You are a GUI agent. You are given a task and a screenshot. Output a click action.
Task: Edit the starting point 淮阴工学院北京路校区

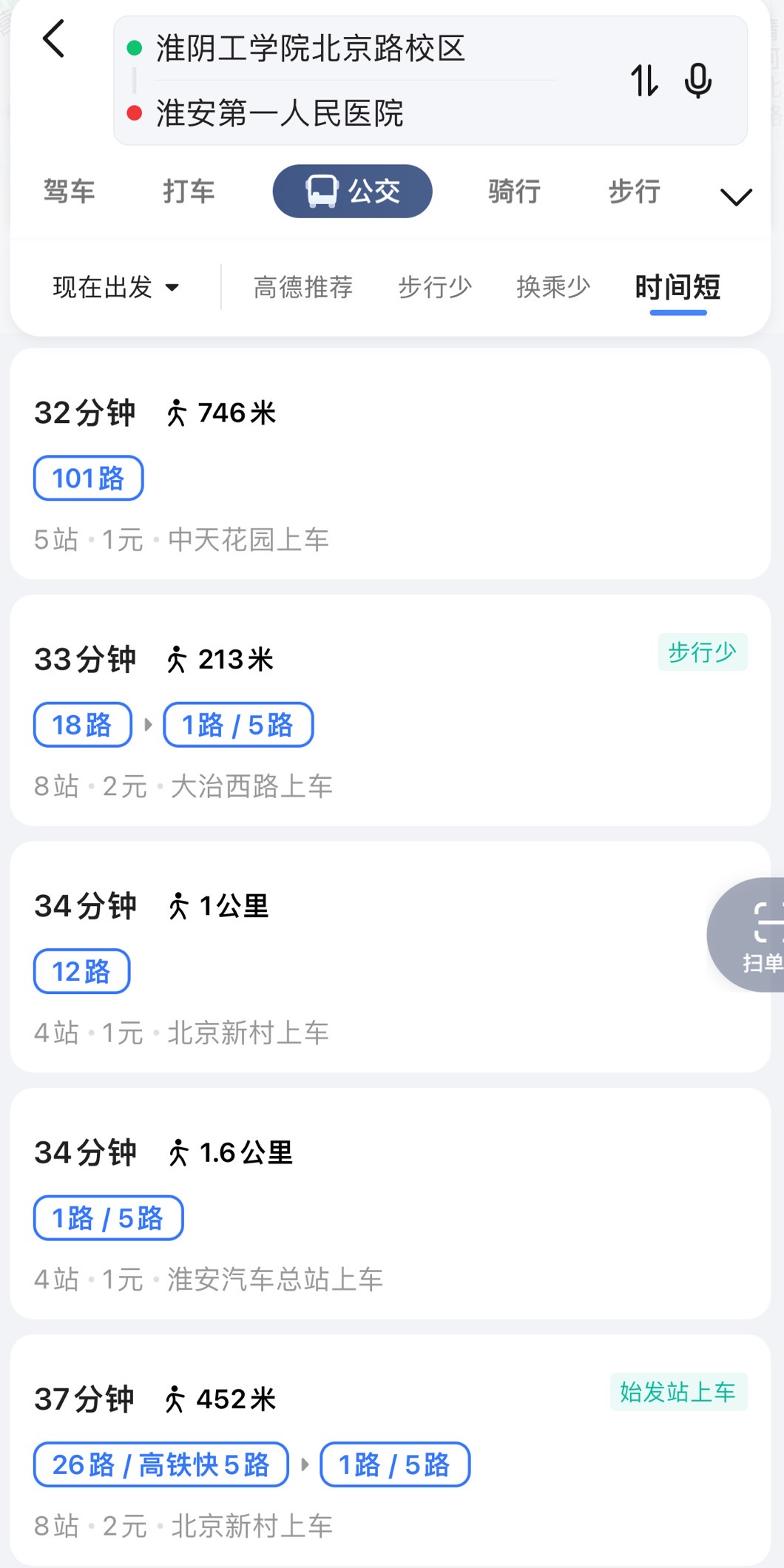(311, 49)
